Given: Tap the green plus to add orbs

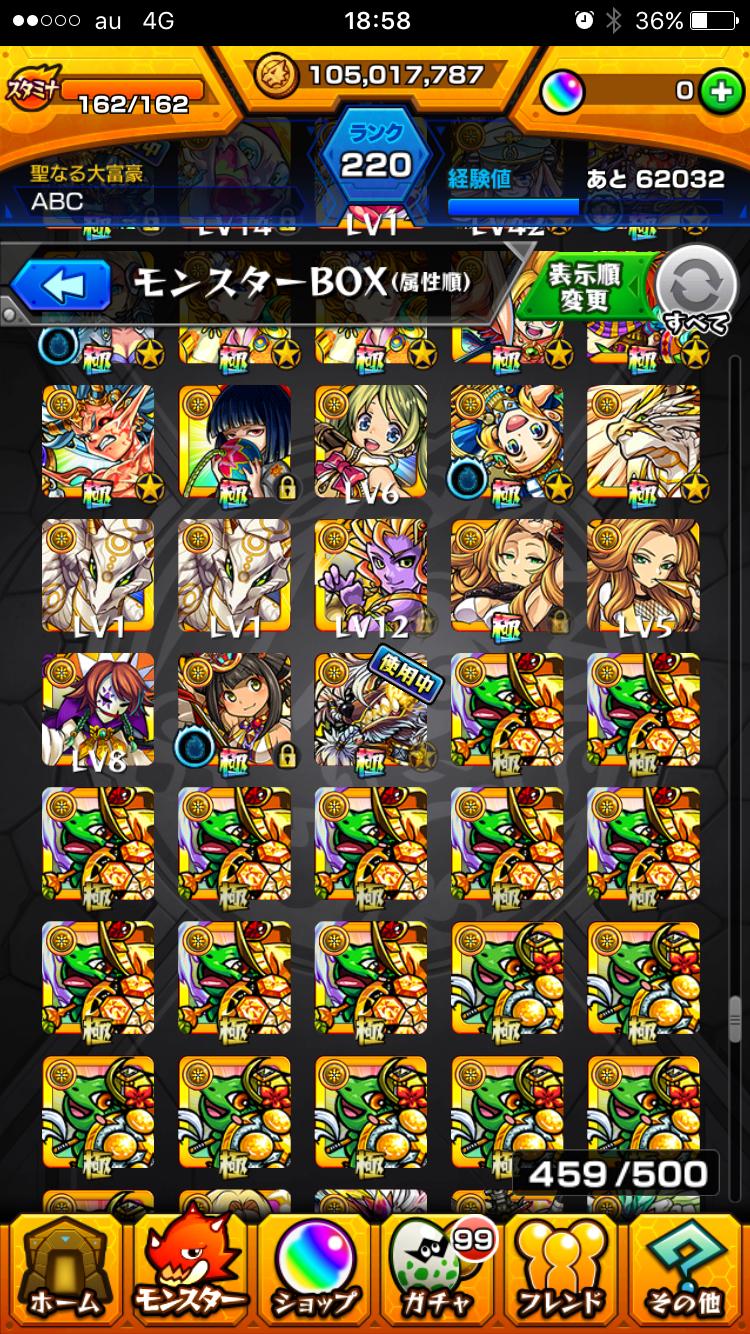Looking at the screenshot, I should pos(717,91).
